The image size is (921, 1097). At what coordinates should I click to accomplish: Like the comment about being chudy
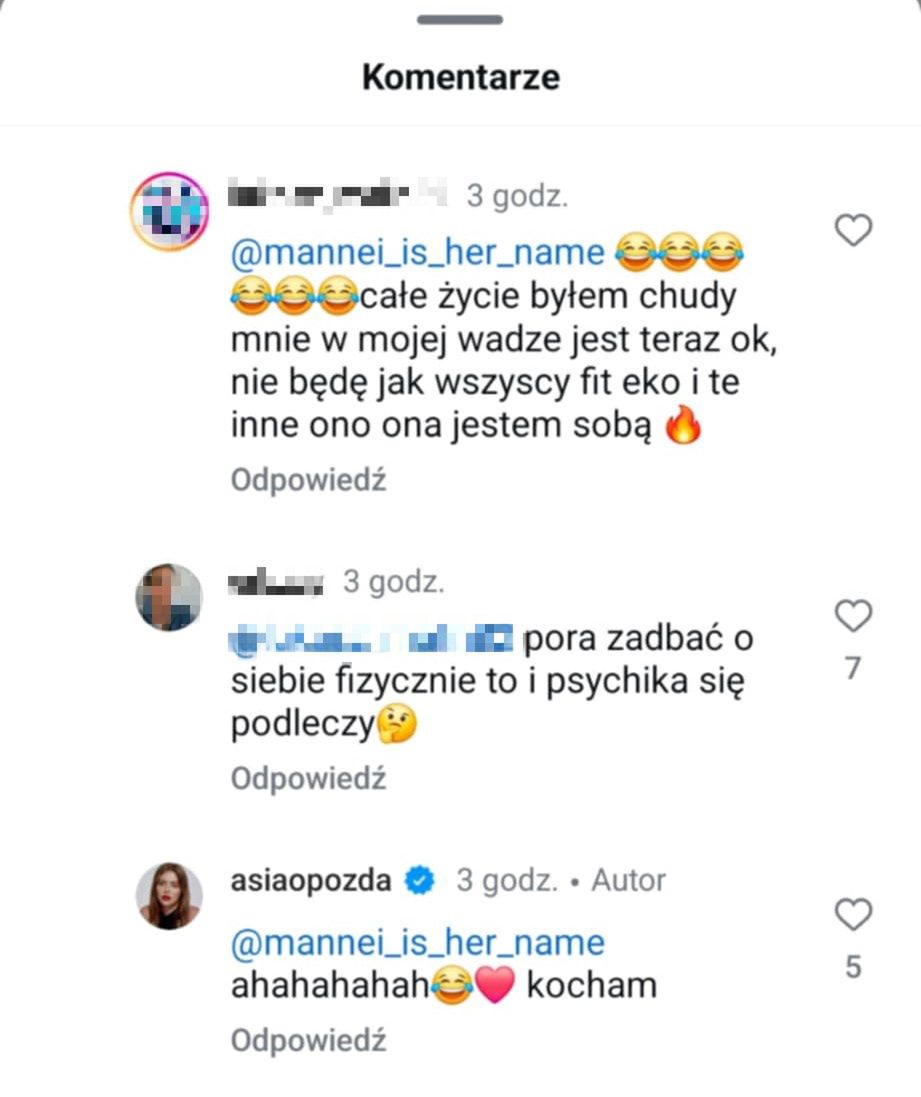853,232
